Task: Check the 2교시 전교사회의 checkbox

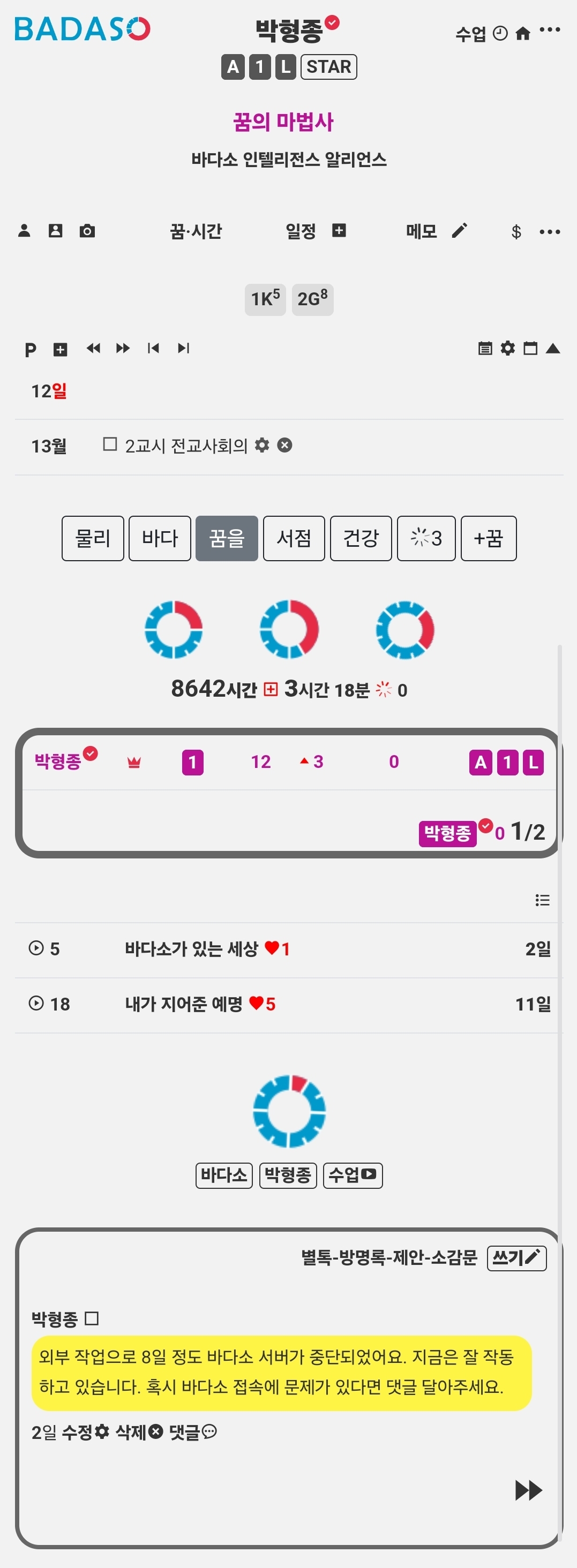Action: [x=110, y=444]
